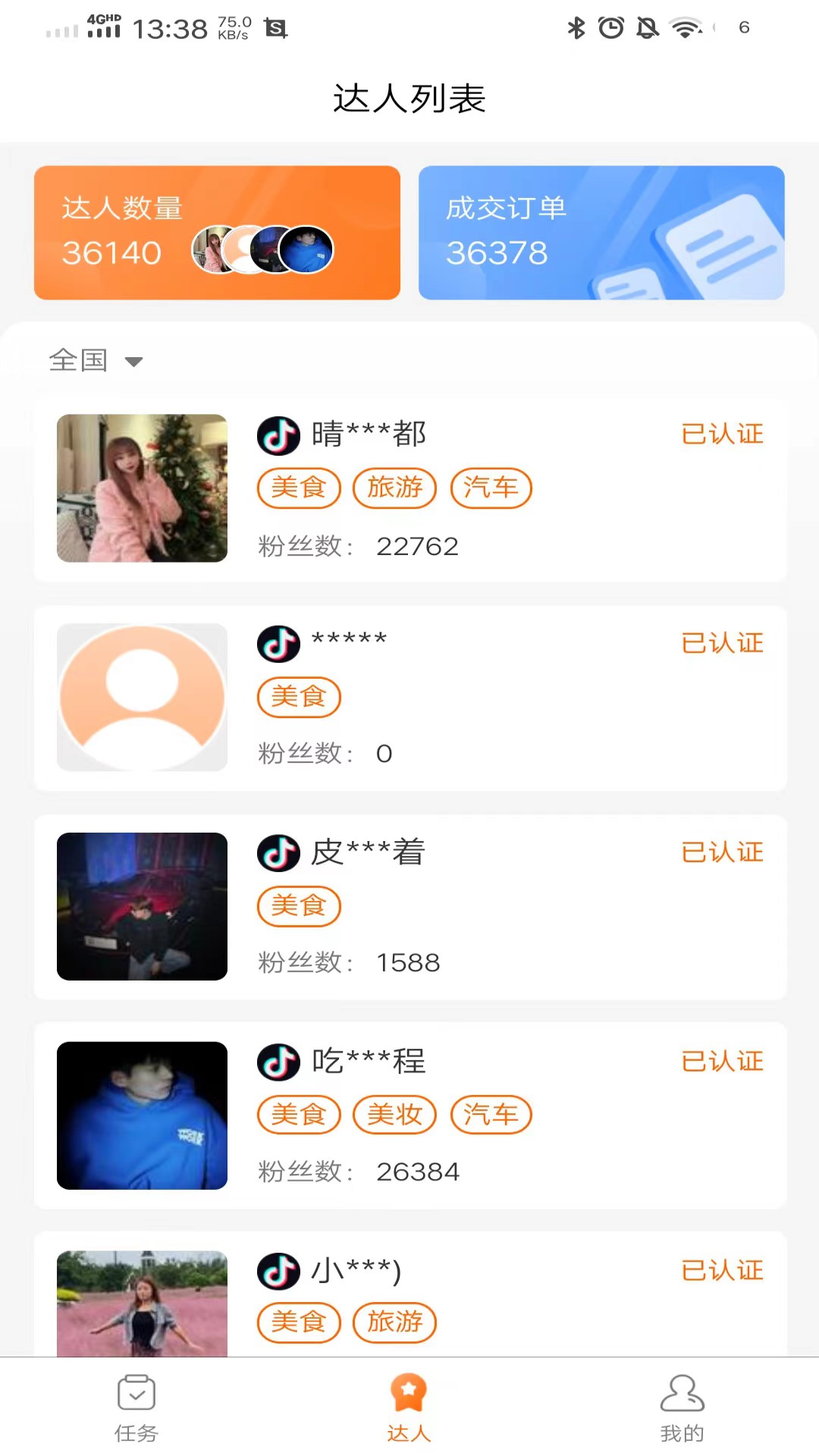
Task: Click the TikTok icon beside 皮***着
Action: pyautogui.click(x=278, y=852)
